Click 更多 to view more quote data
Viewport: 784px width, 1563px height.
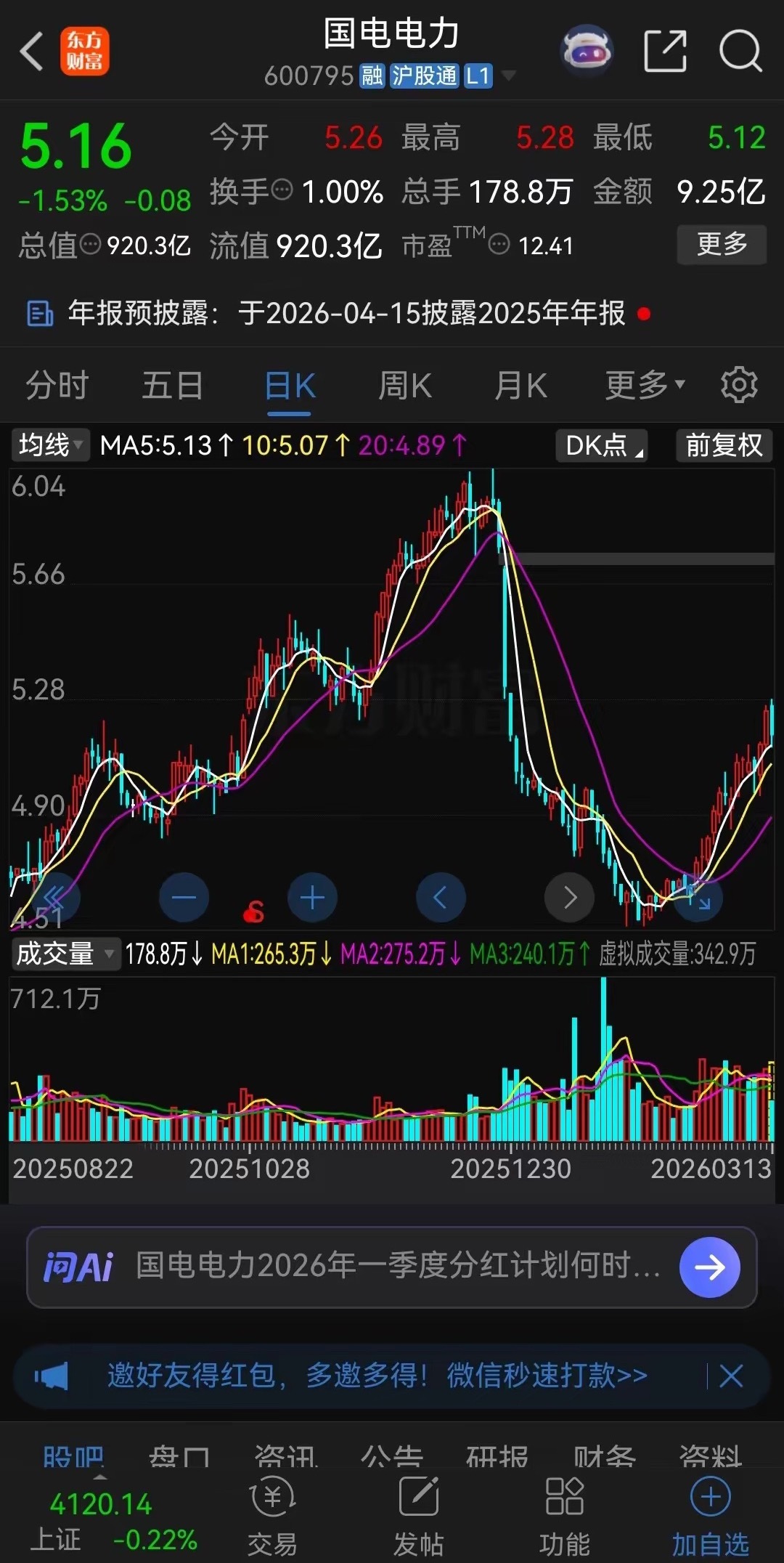pyautogui.click(x=721, y=245)
